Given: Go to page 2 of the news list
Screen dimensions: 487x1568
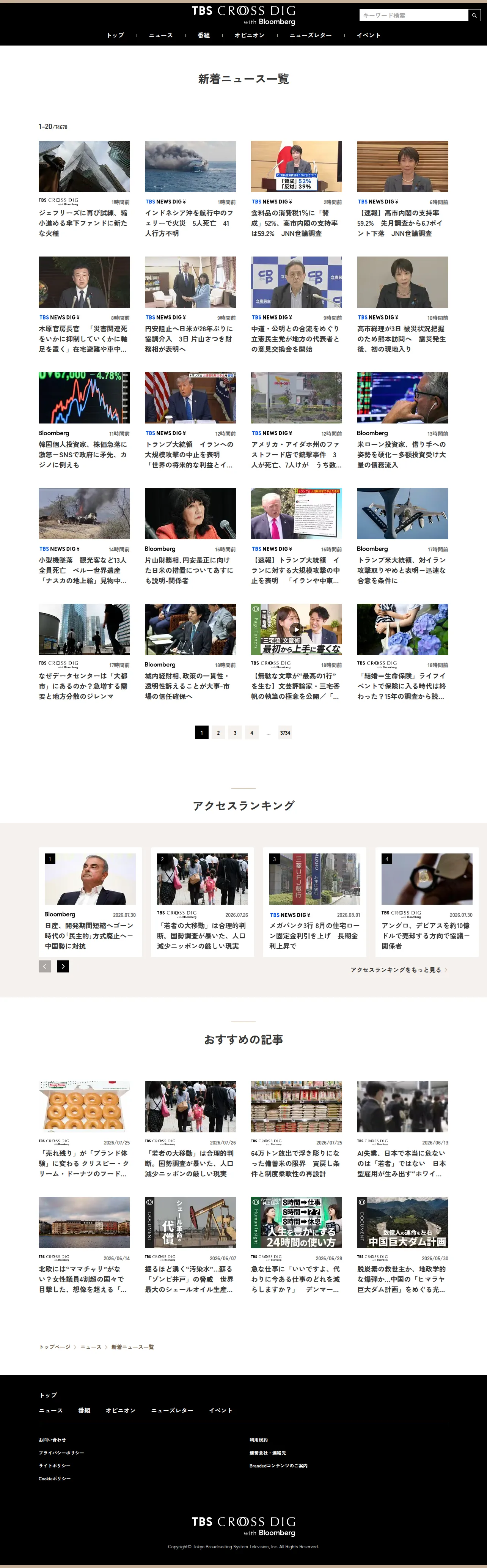Looking at the screenshot, I should (218, 732).
